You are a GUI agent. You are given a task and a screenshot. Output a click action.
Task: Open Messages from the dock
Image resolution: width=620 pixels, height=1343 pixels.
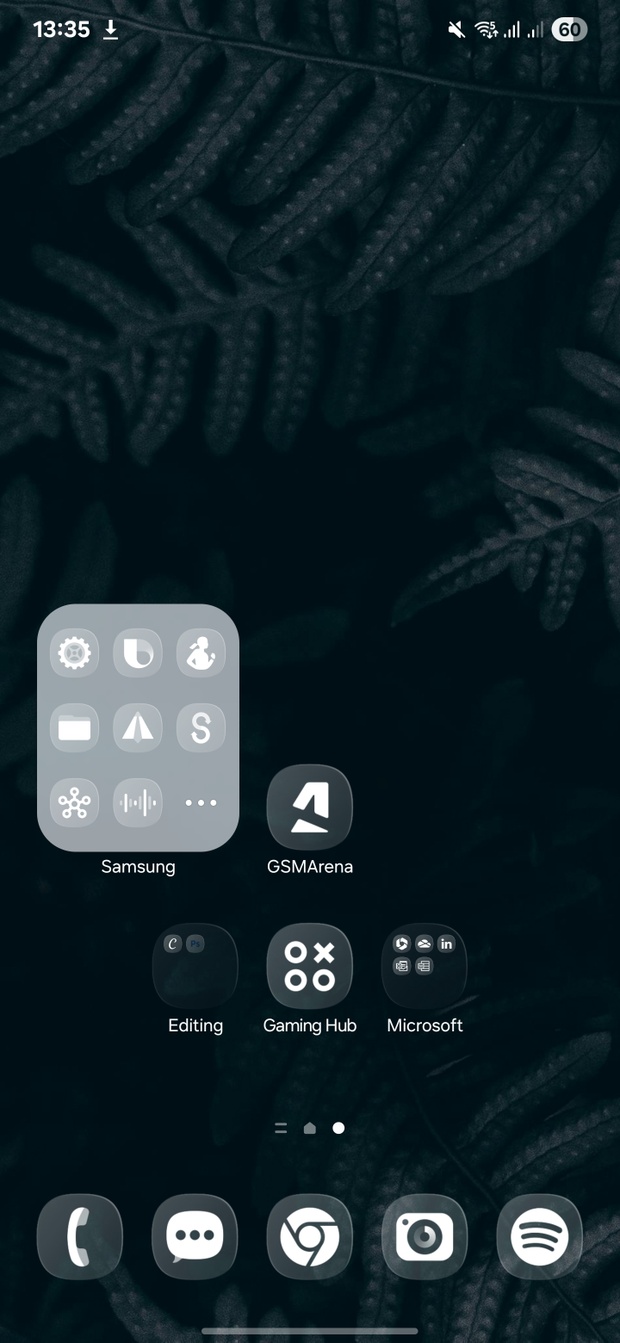point(195,1237)
